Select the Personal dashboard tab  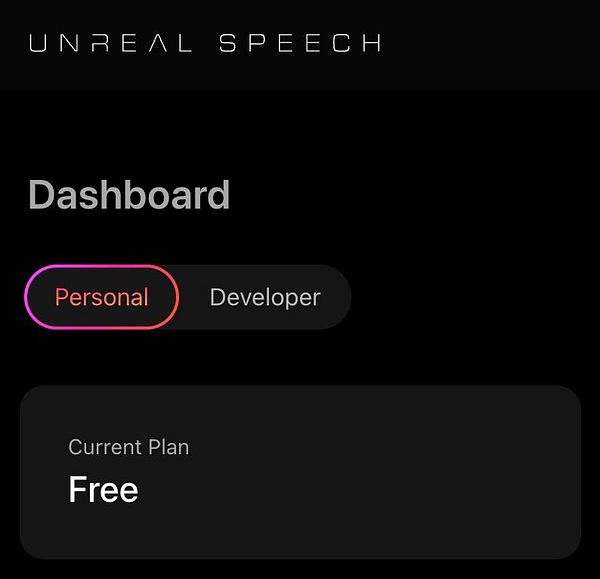point(101,297)
